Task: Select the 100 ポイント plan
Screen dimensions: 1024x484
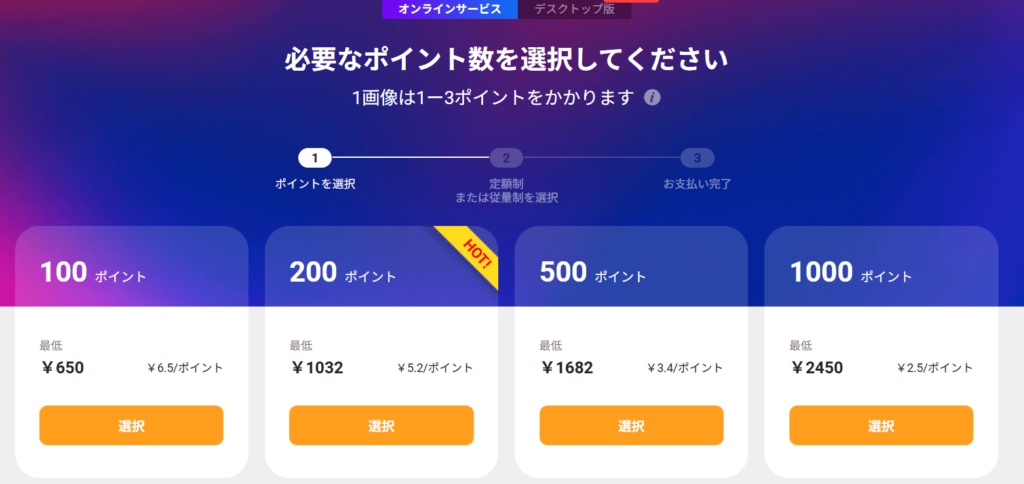Action: click(131, 425)
